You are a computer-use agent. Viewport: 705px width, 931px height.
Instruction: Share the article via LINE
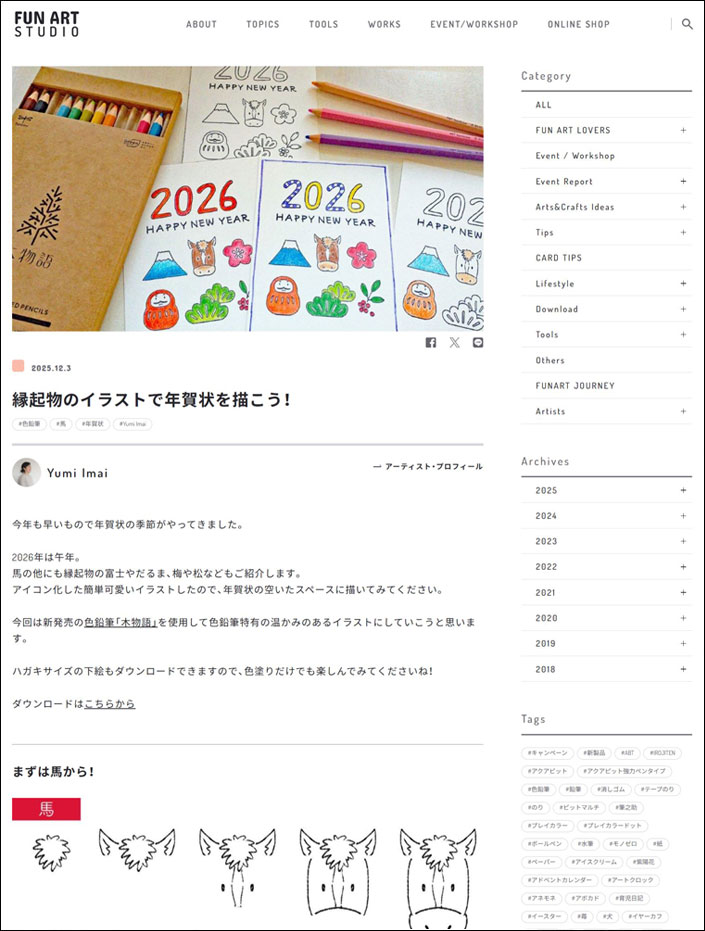click(477, 342)
